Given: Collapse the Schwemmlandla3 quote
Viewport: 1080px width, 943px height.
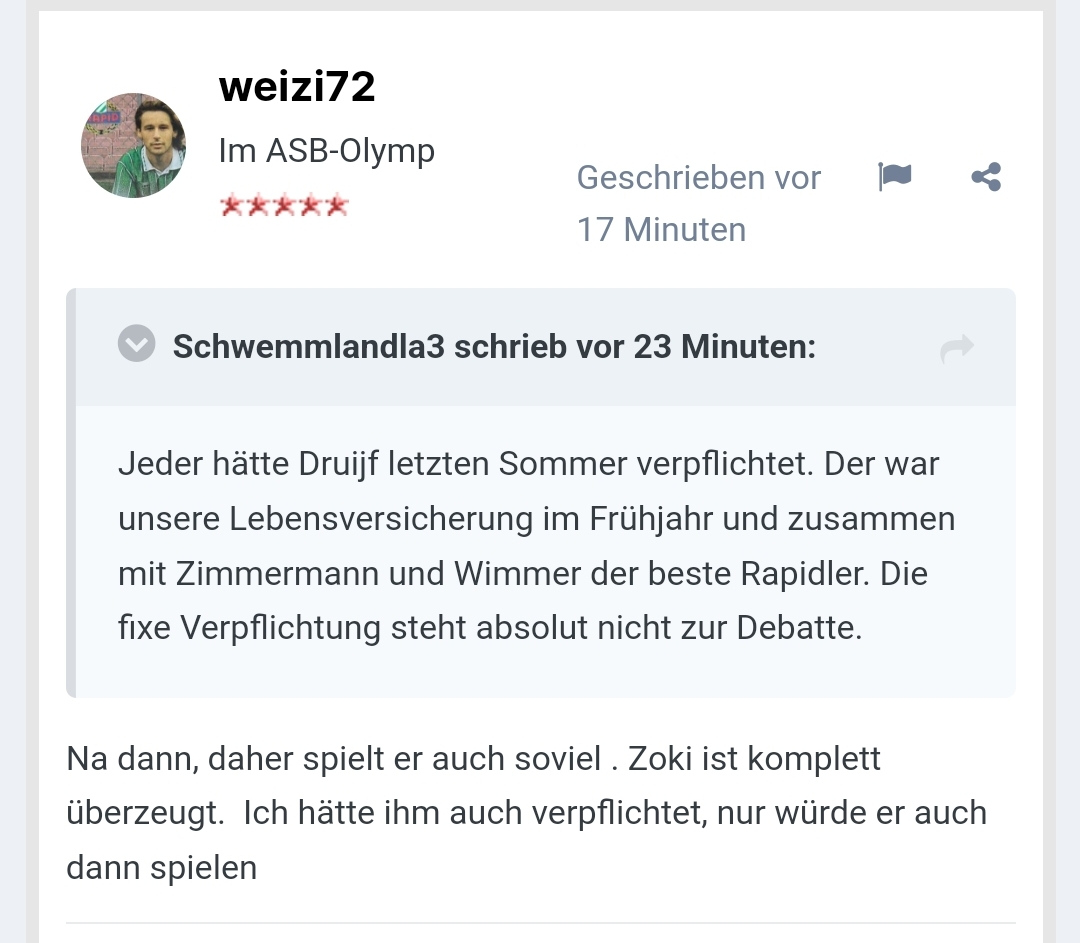Looking at the screenshot, I should coord(137,344).
